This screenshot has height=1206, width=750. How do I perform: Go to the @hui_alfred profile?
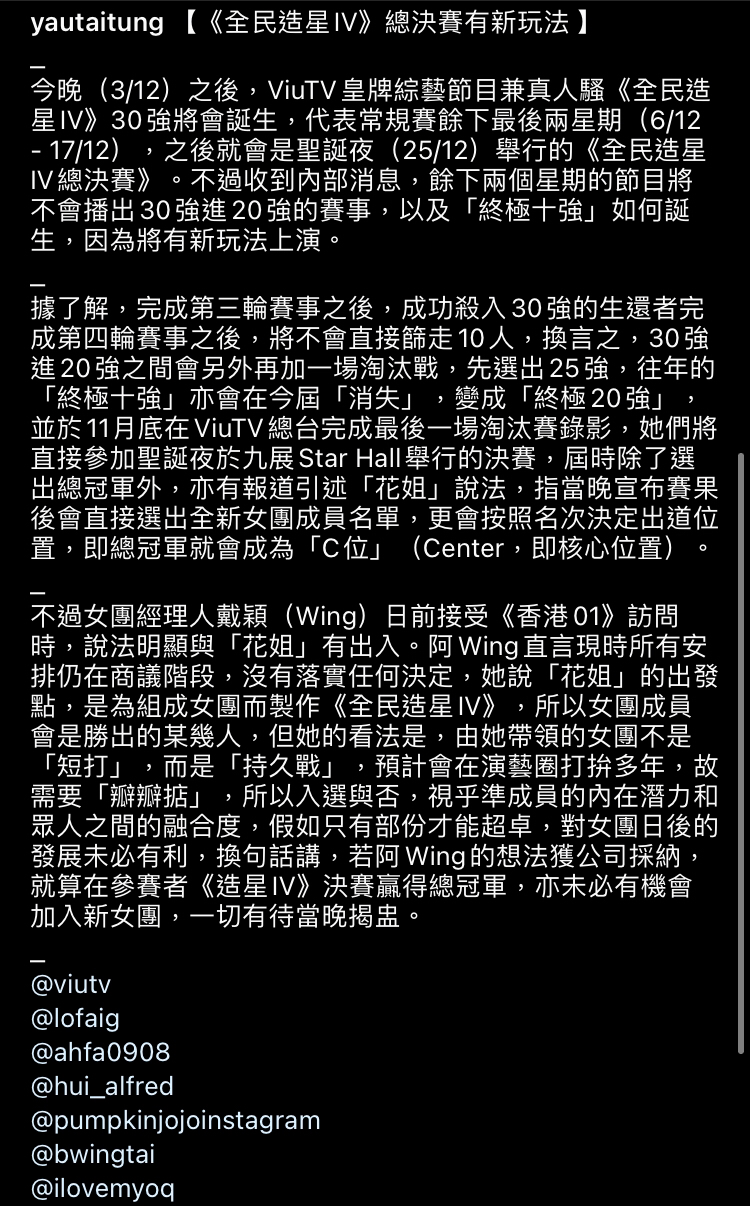(x=102, y=1086)
